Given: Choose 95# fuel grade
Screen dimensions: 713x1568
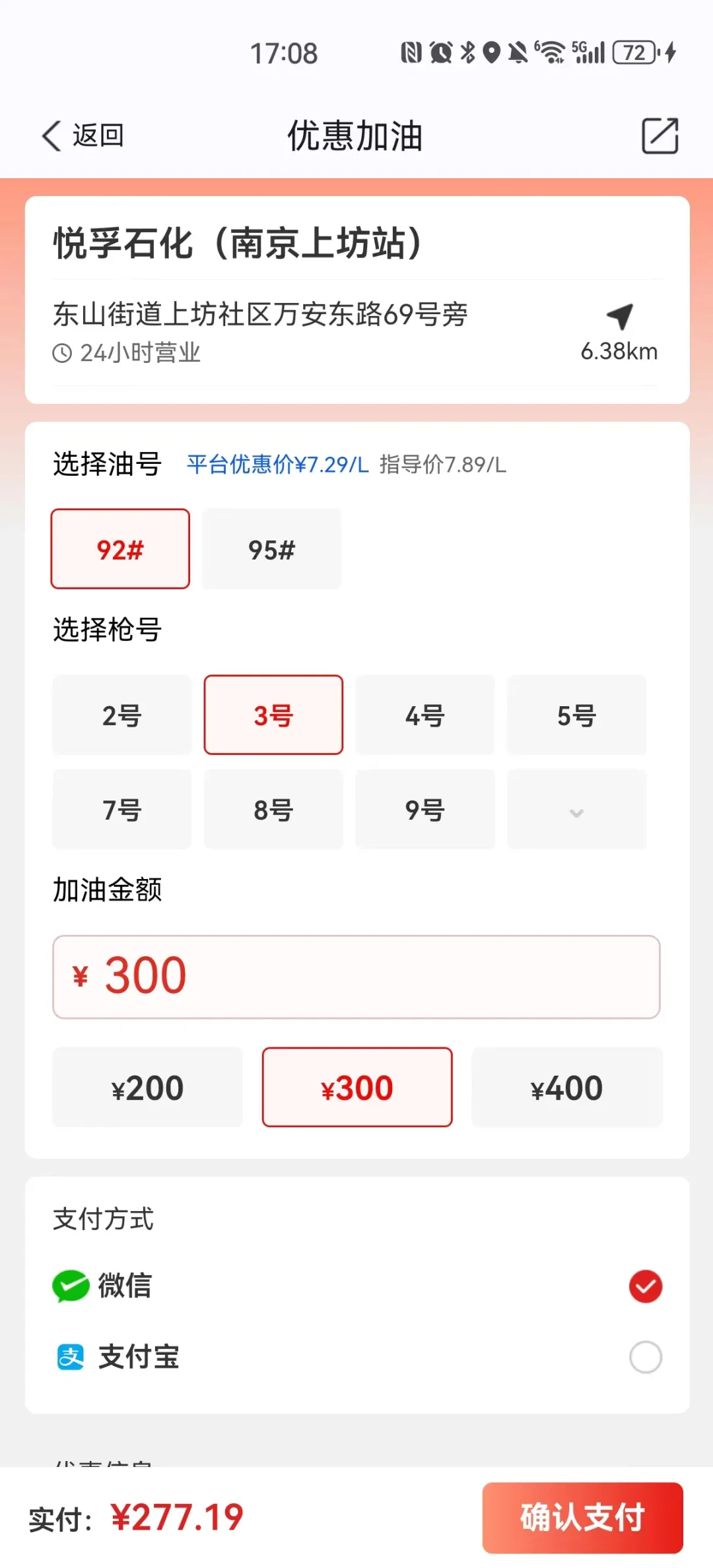Looking at the screenshot, I should pyautogui.click(x=271, y=549).
